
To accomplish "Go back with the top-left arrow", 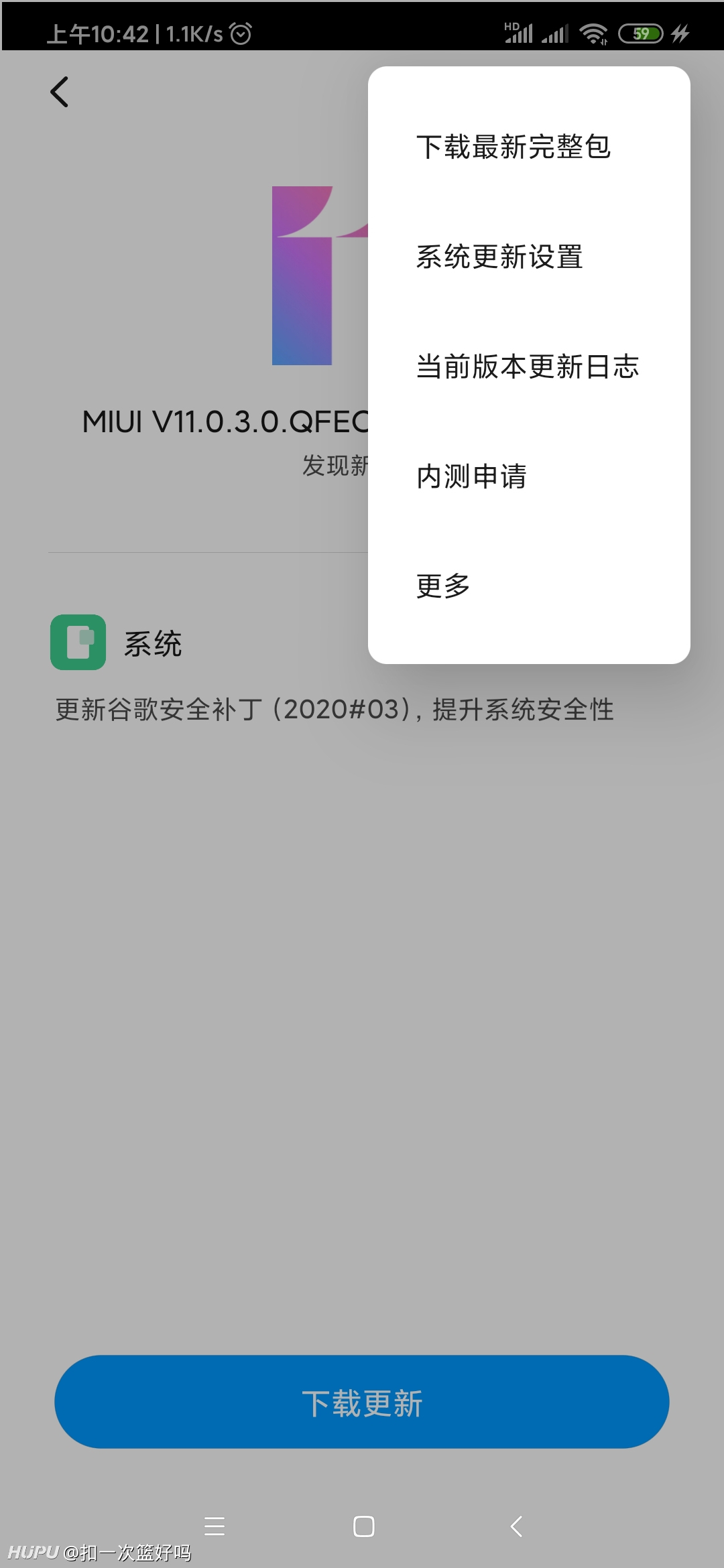I will (60, 92).
